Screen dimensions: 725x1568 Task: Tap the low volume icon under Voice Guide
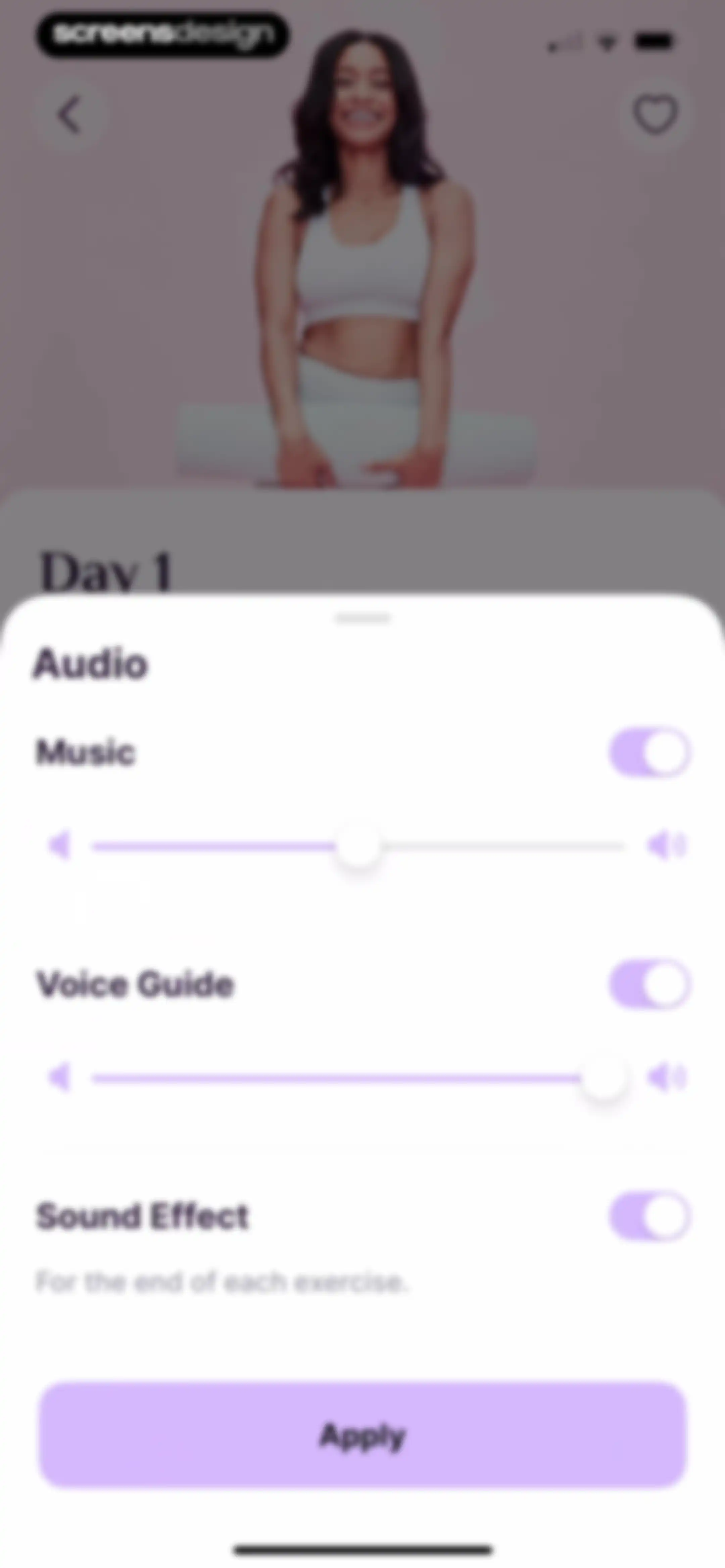(x=60, y=1078)
